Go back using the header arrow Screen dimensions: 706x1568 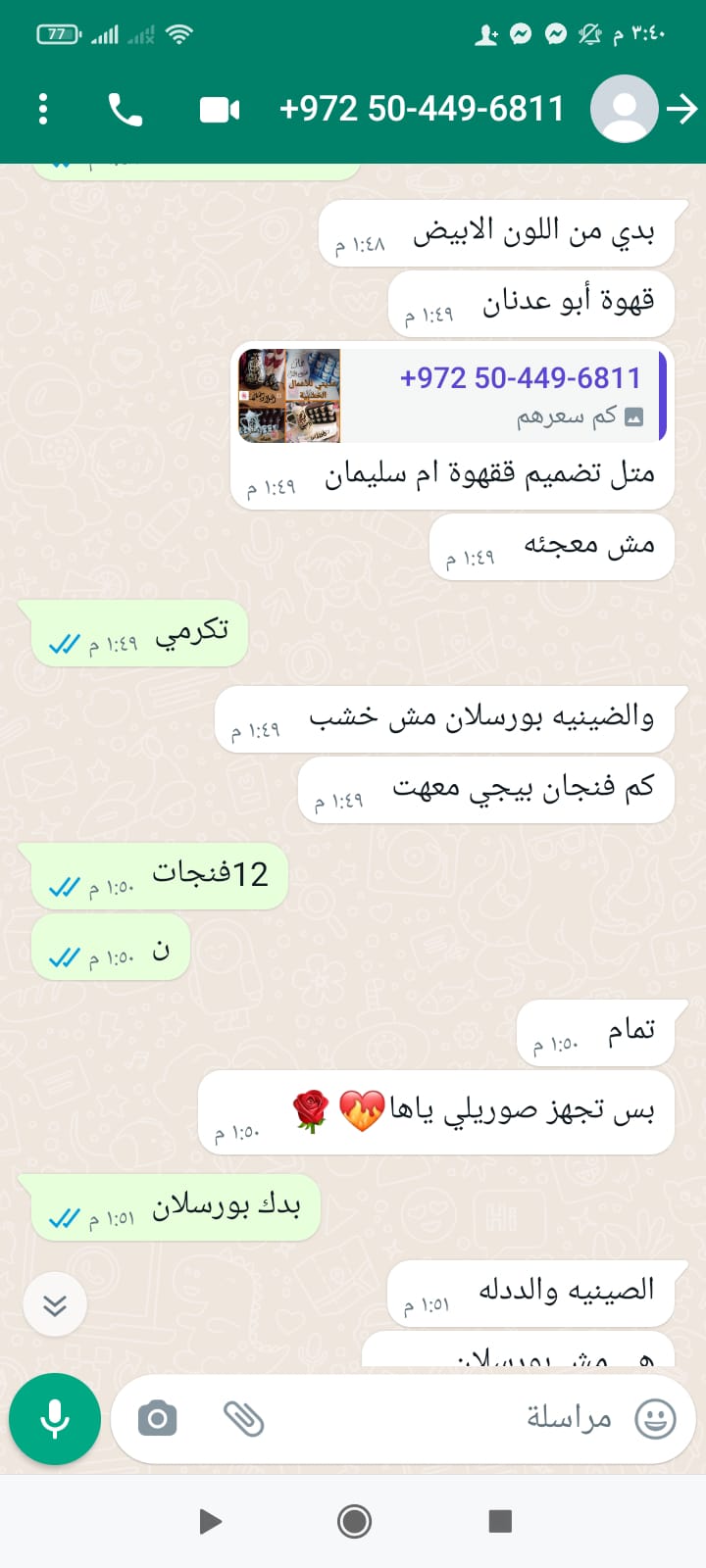(682, 109)
